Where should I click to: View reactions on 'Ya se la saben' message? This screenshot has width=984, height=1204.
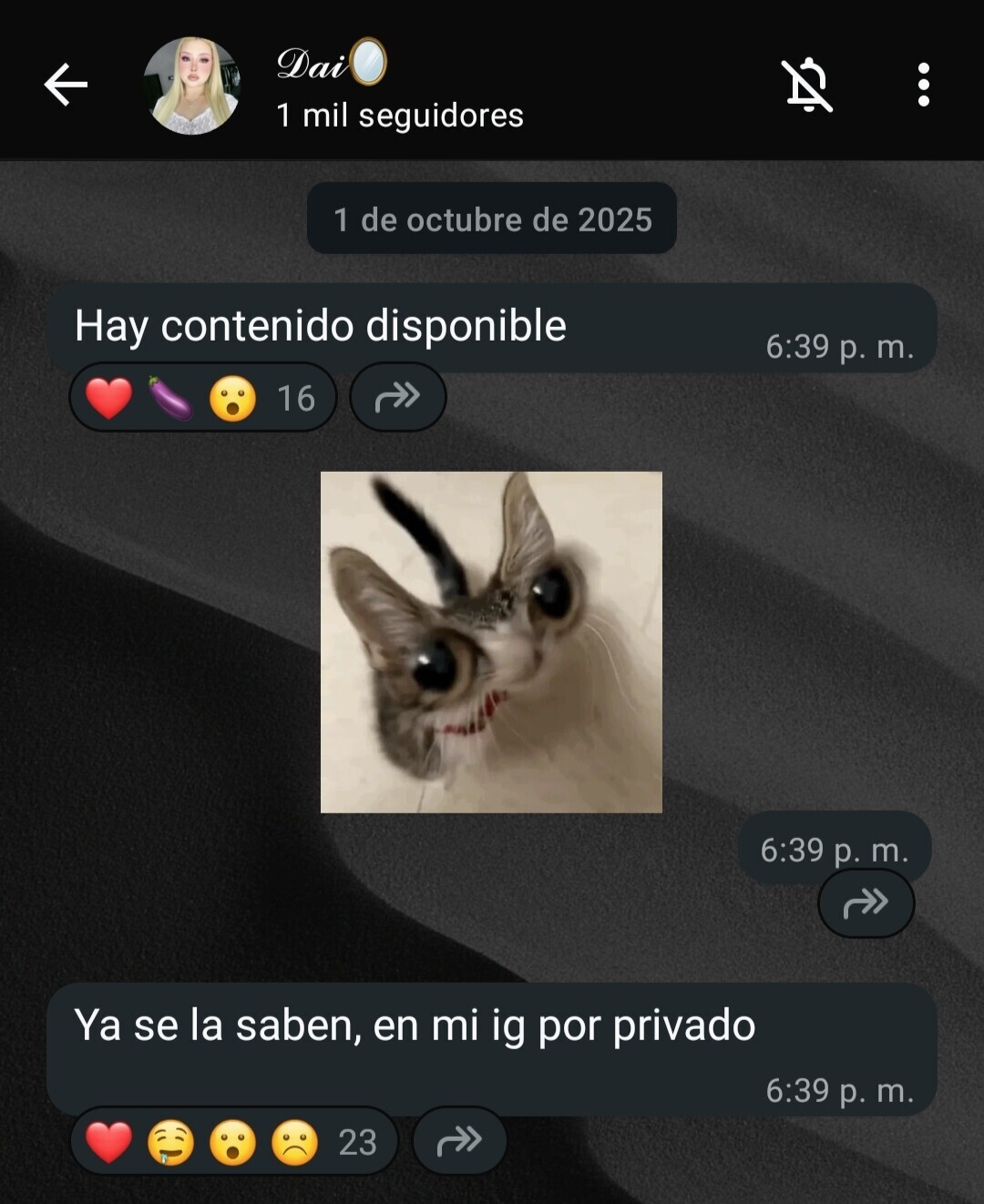coord(233,1142)
